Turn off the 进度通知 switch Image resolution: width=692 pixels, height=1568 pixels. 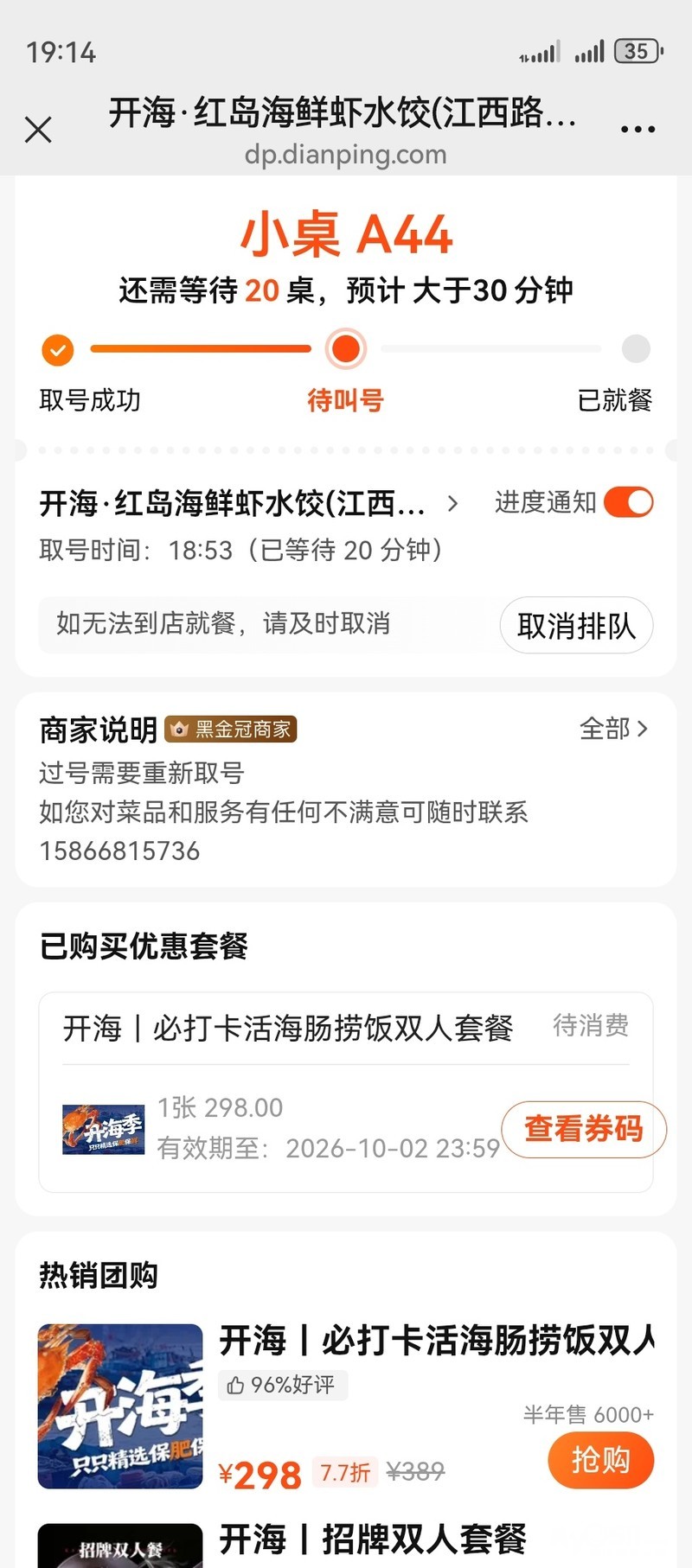point(628,502)
